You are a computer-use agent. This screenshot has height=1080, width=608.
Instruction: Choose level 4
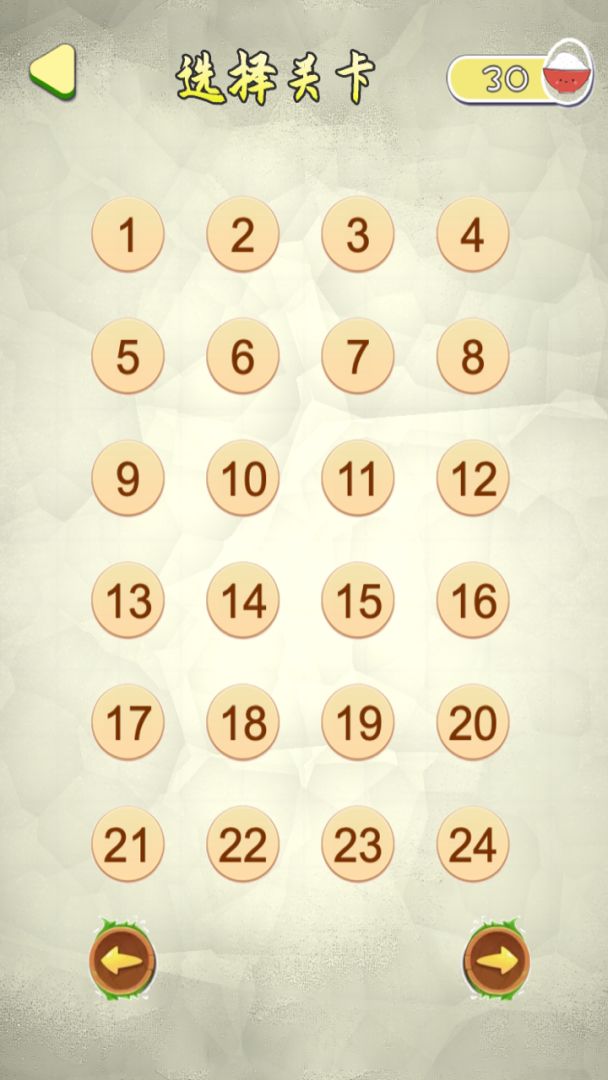(473, 235)
